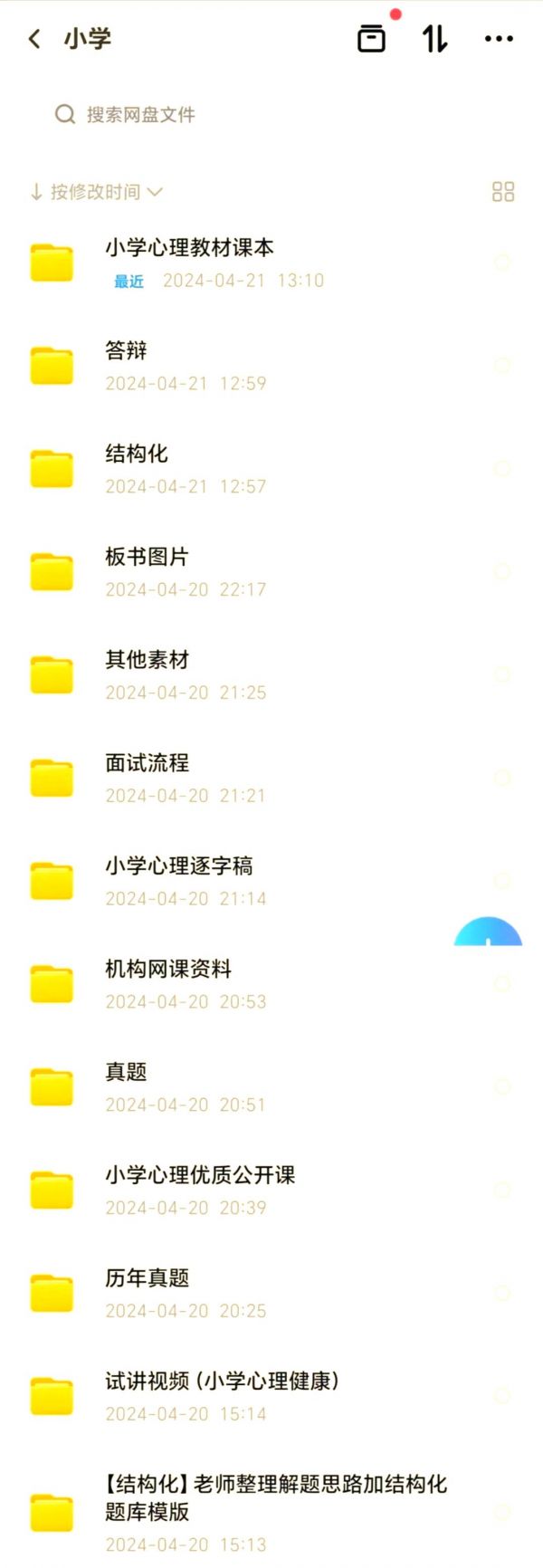Expand the 按修改时间 sort dropdown
Image resolution: width=543 pixels, height=1568 pixels.
[96, 192]
